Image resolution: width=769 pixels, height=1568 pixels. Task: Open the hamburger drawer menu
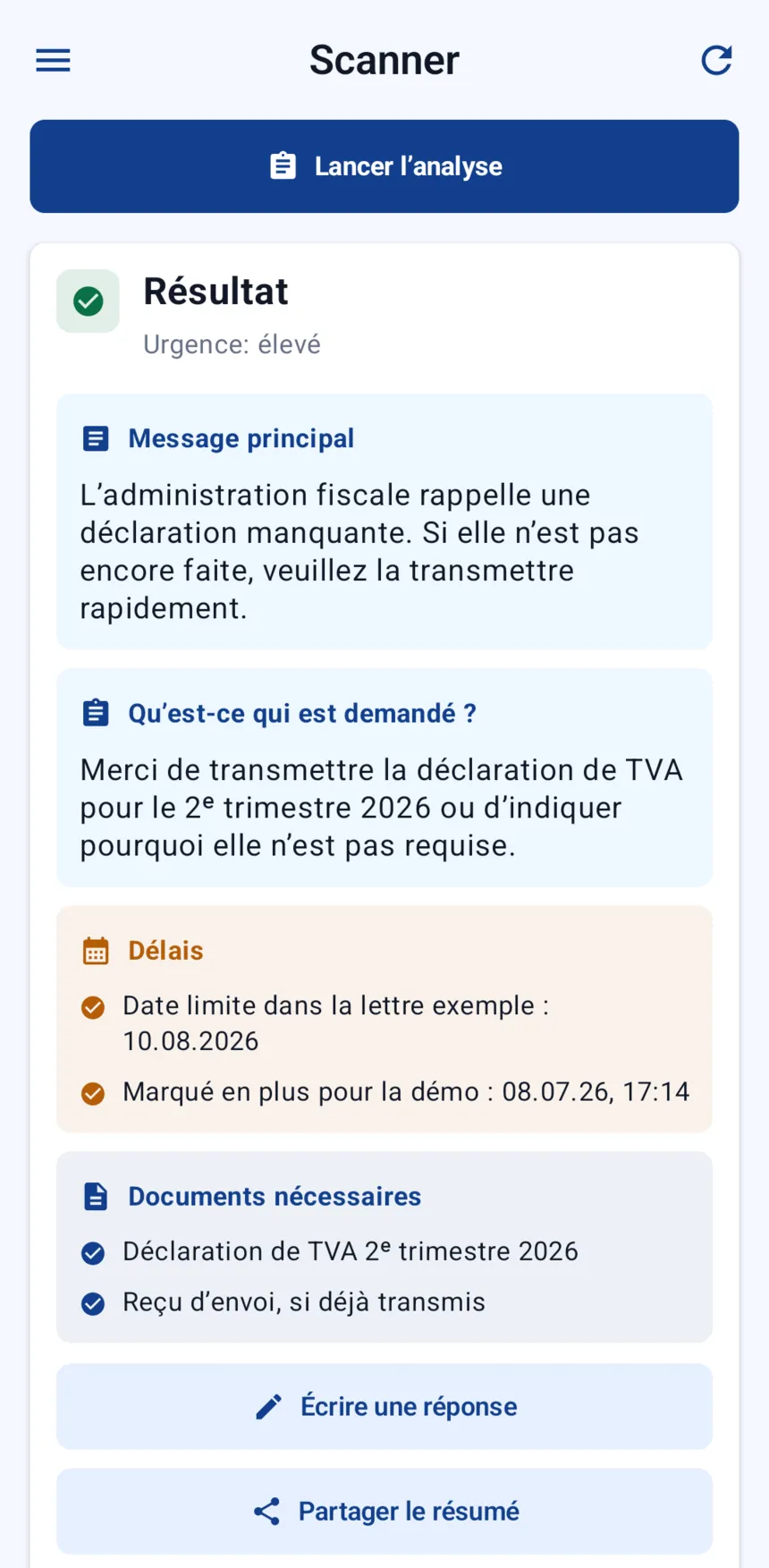coord(53,61)
